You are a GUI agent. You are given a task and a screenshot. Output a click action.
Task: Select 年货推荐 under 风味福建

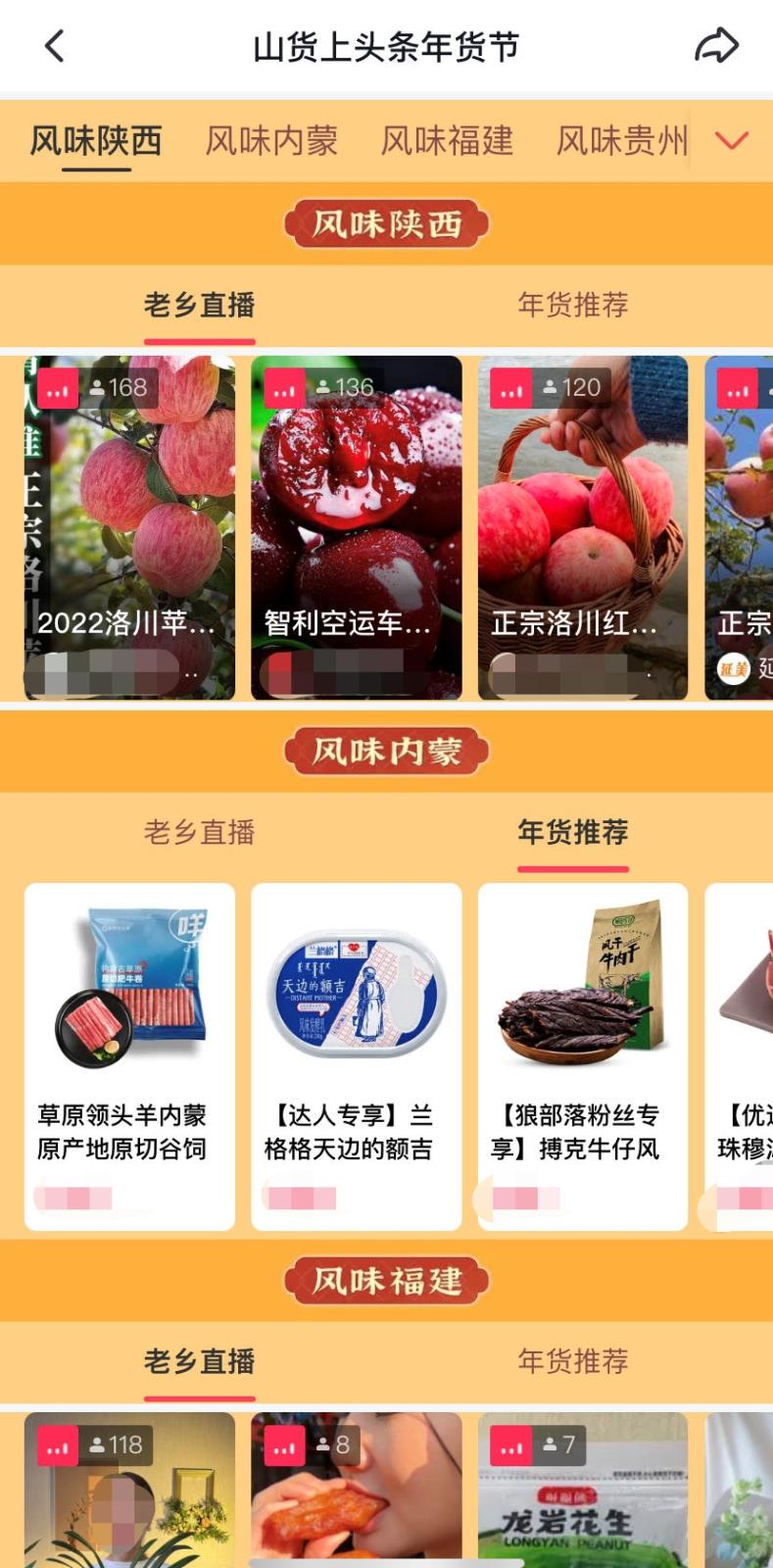coord(572,1360)
